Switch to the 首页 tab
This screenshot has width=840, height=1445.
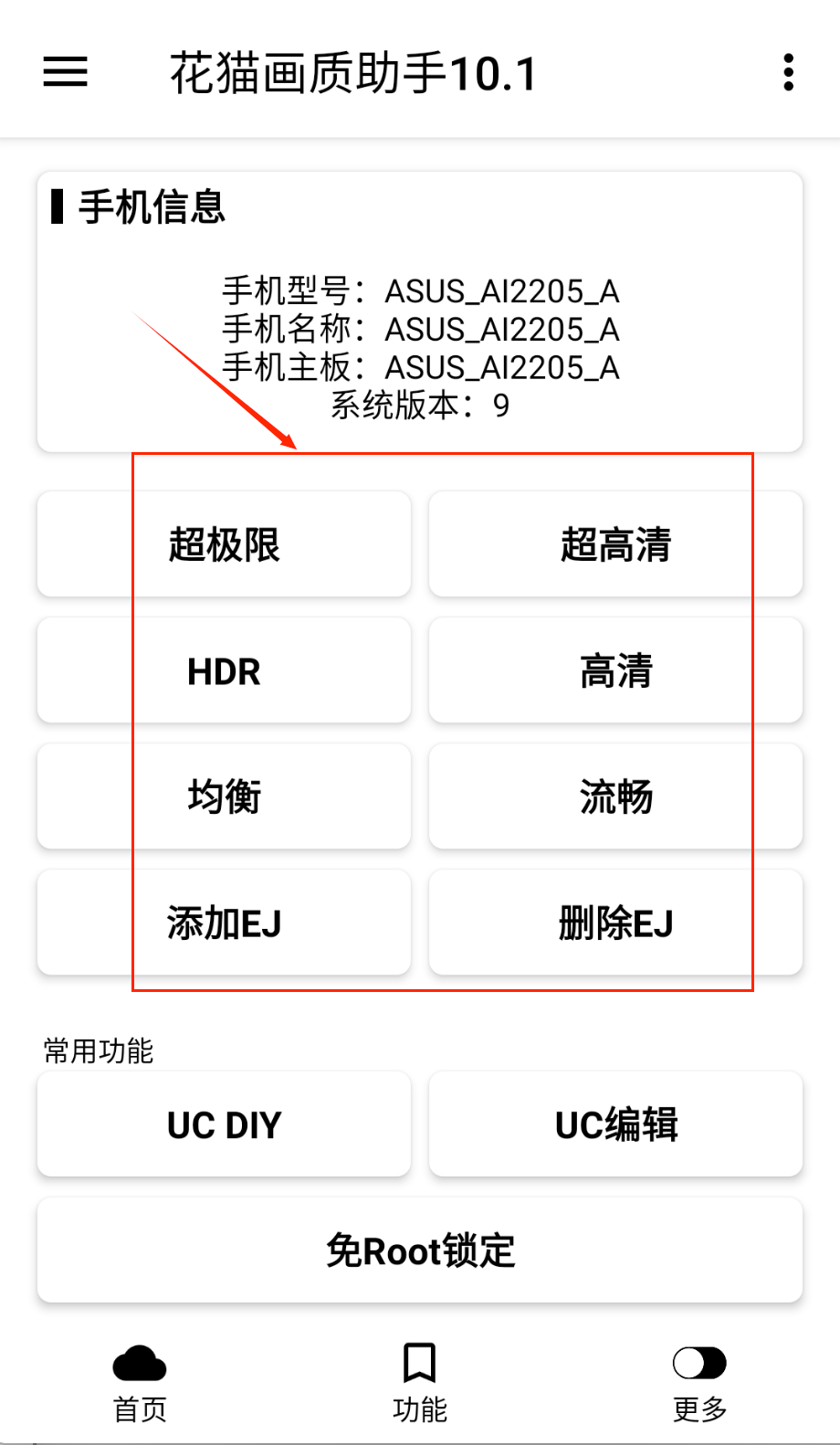tap(140, 1383)
